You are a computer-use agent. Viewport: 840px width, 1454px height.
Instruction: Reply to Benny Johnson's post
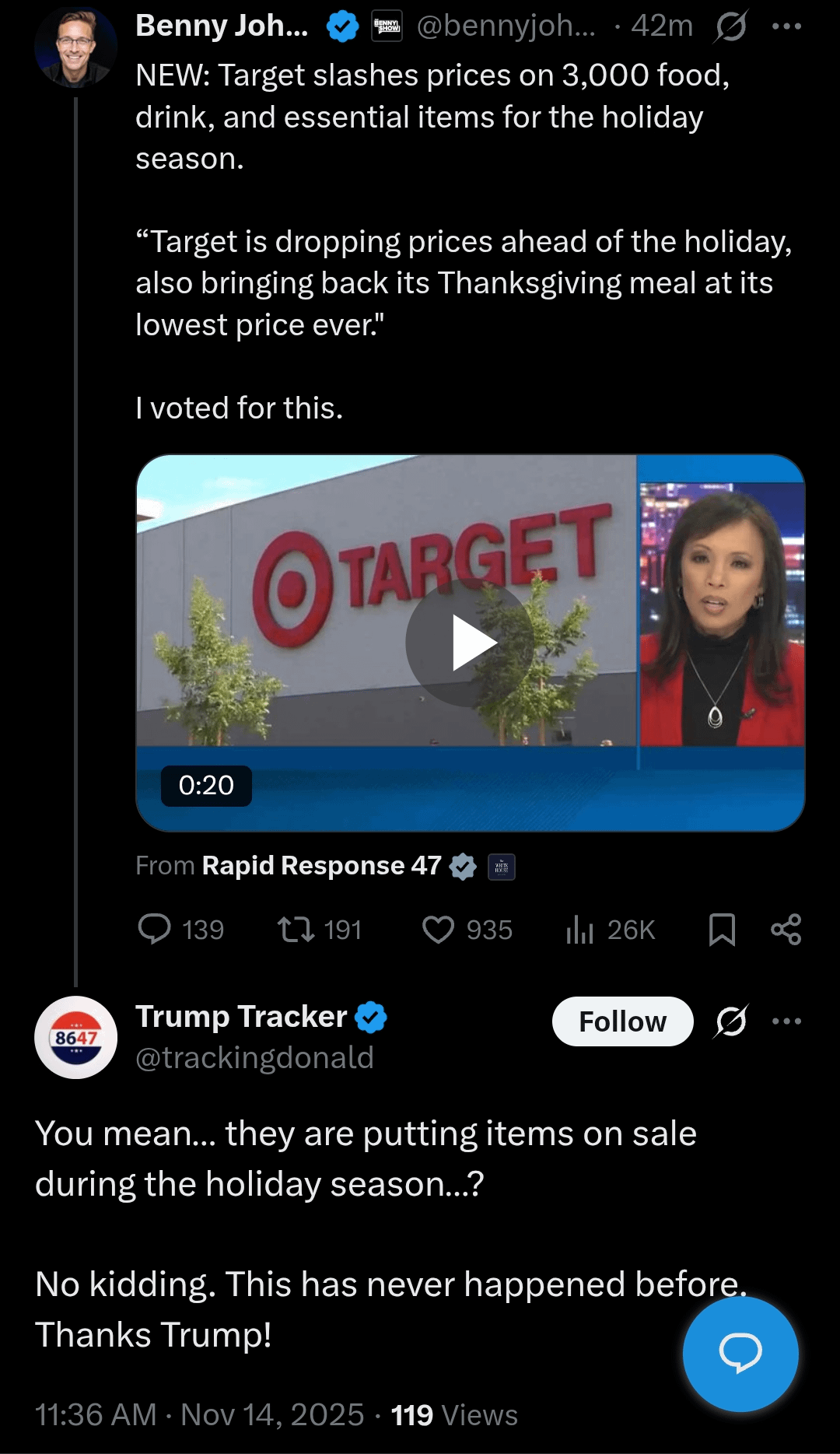(x=155, y=929)
